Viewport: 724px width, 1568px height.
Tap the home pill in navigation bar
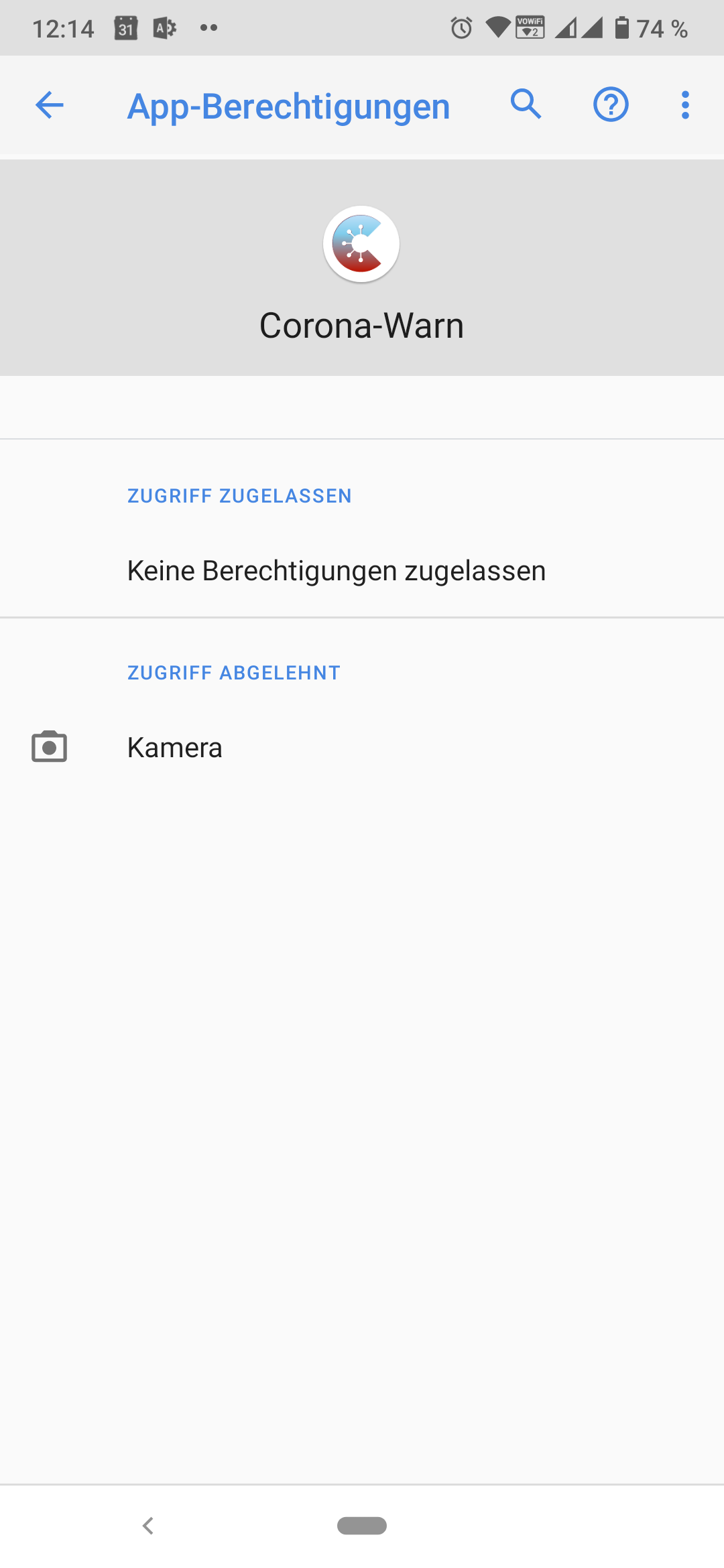[362, 1526]
